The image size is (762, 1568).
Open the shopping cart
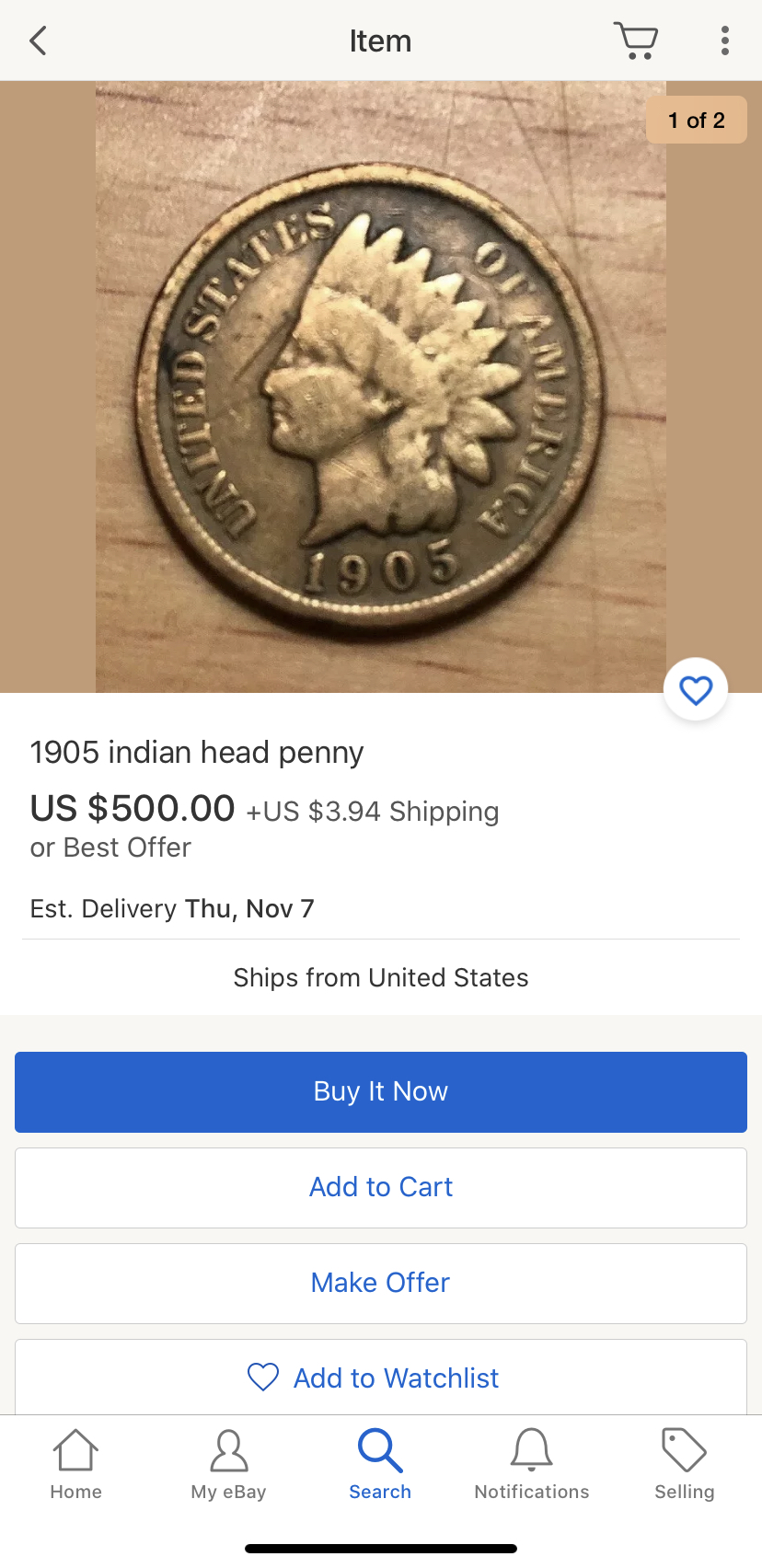click(635, 40)
